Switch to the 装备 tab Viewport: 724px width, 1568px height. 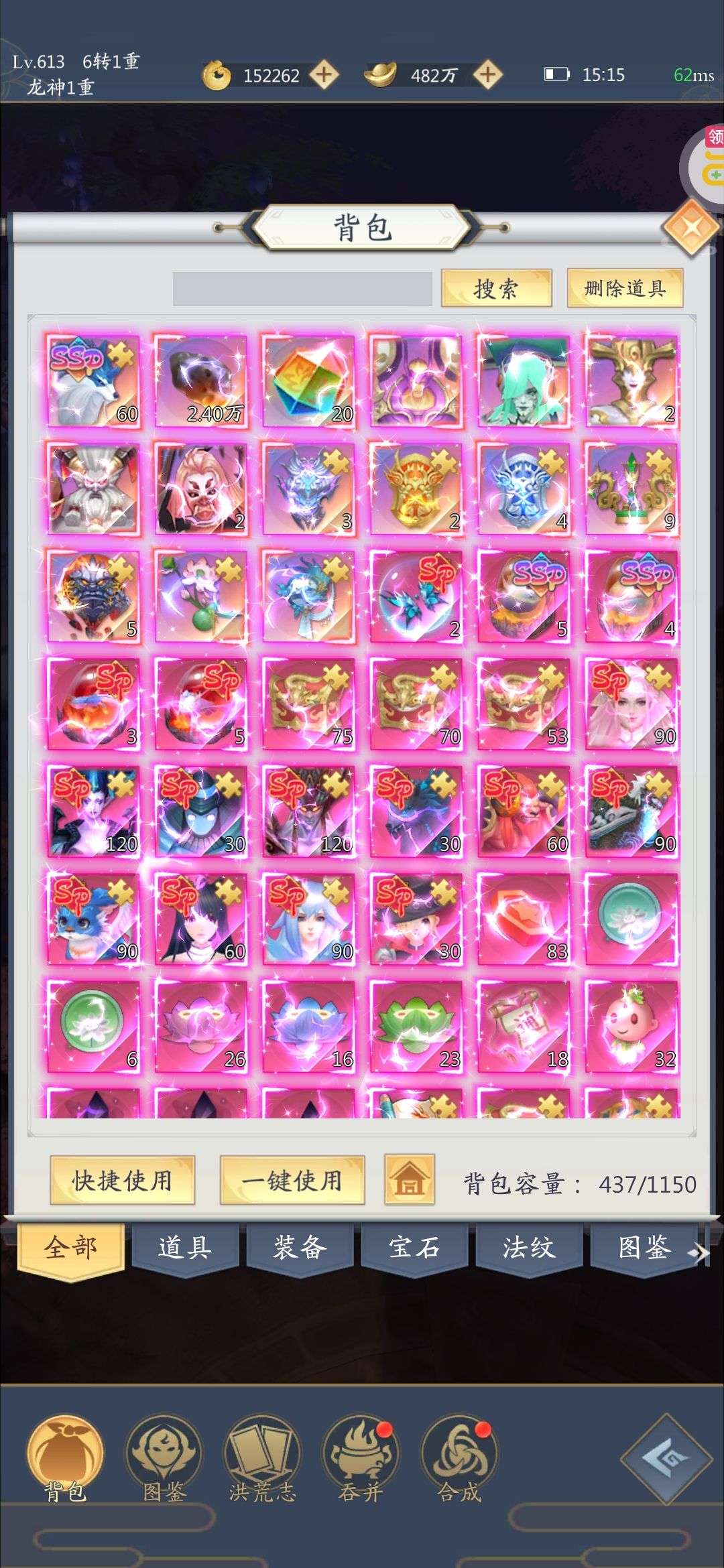coord(300,1247)
